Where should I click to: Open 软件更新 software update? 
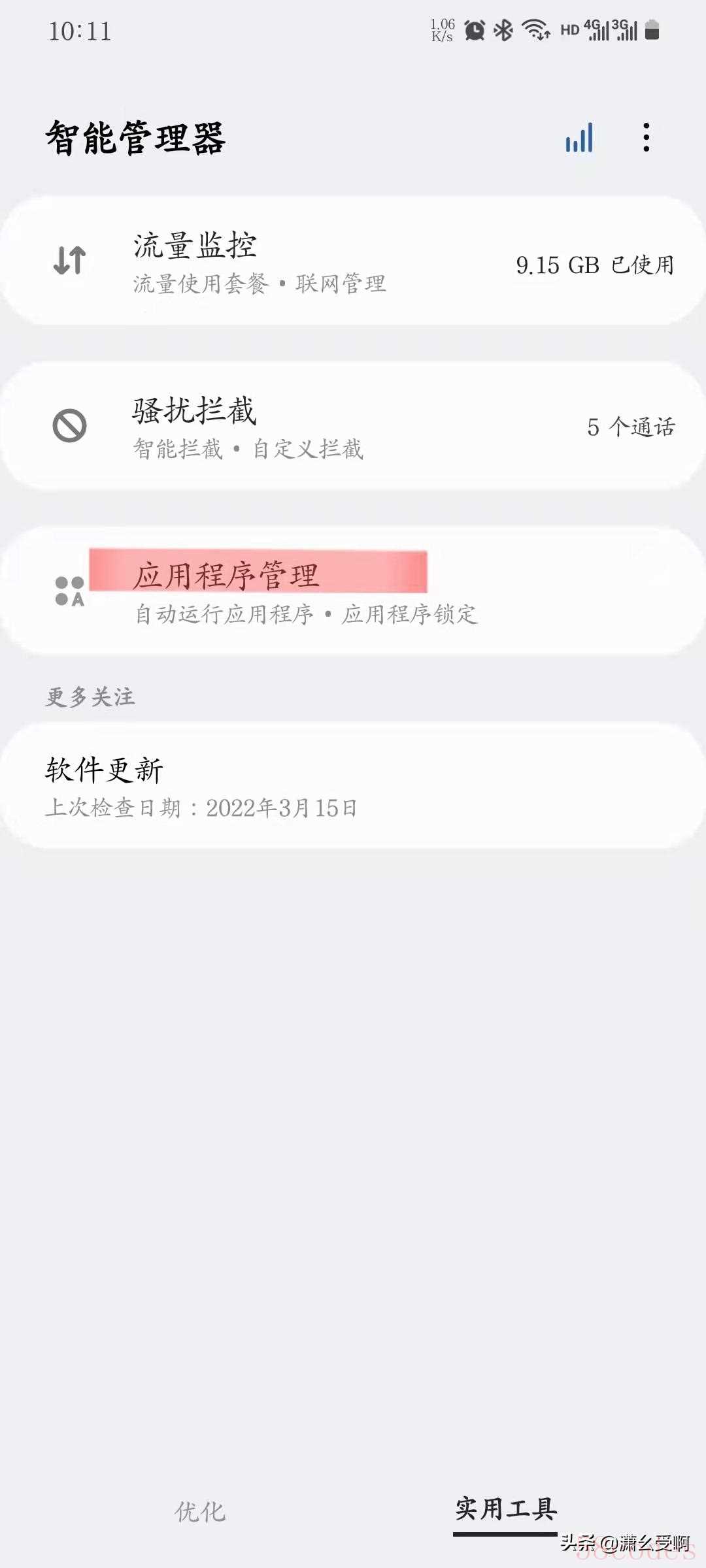(353, 787)
